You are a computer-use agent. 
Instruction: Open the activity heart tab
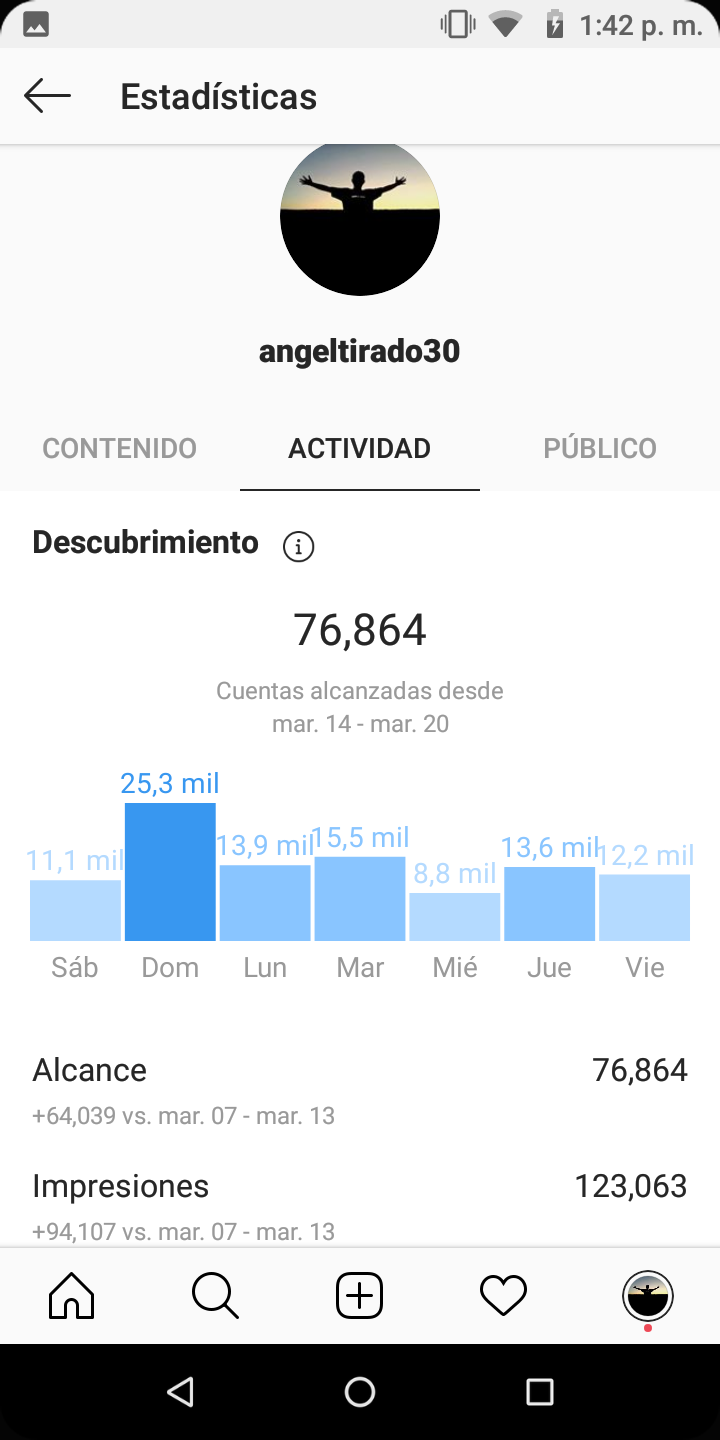(x=503, y=1297)
